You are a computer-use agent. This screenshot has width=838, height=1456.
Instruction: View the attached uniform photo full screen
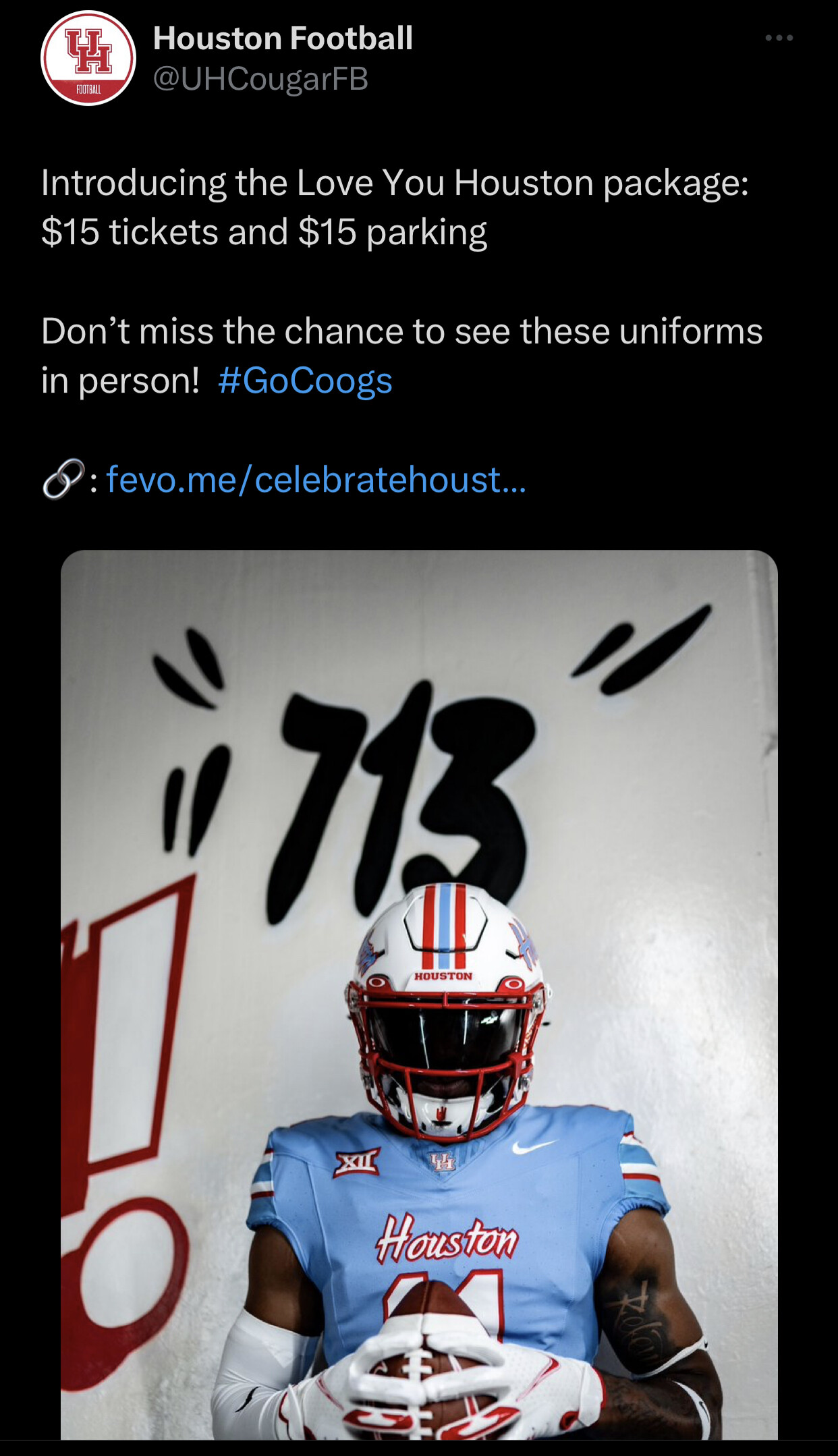(x=419, y=995)
